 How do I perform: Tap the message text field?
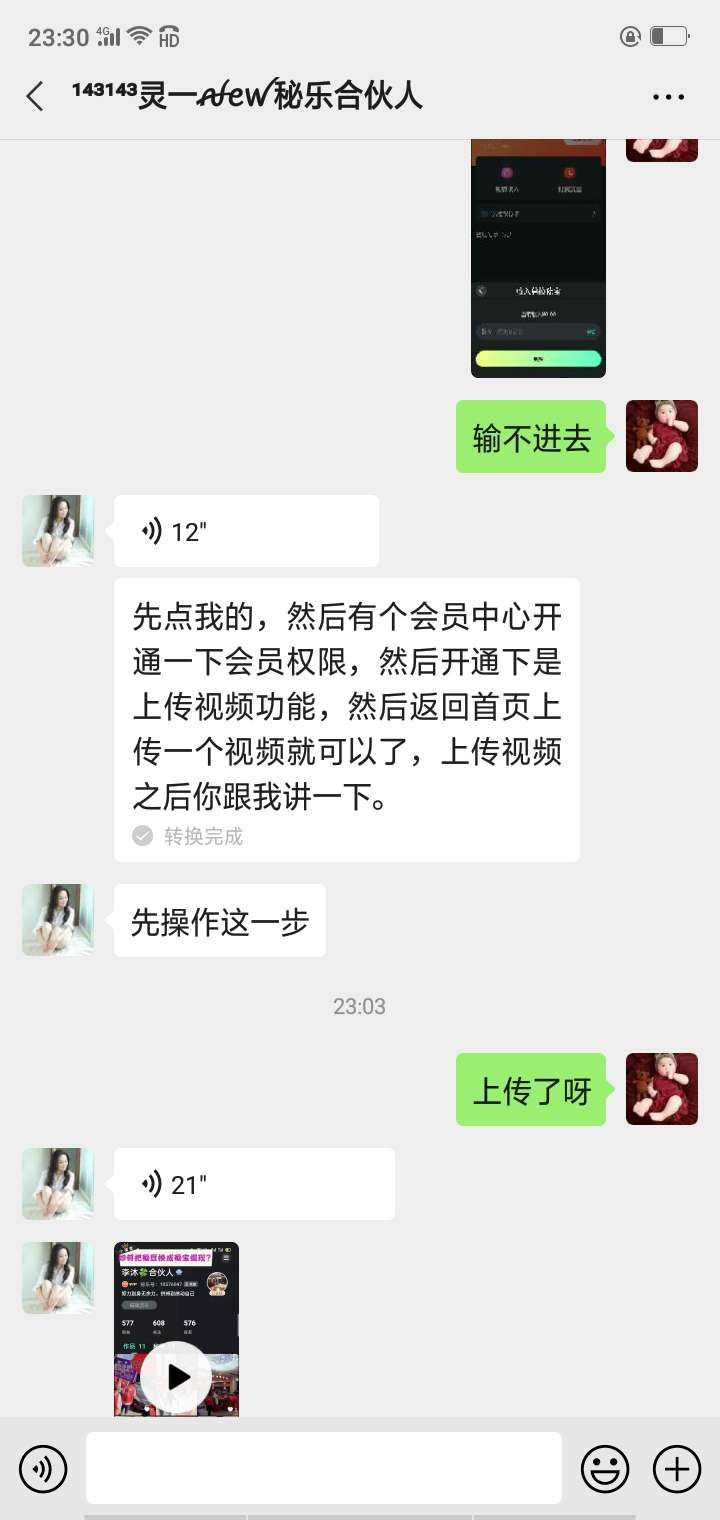pyautogui.click(x=323, y=1468)
